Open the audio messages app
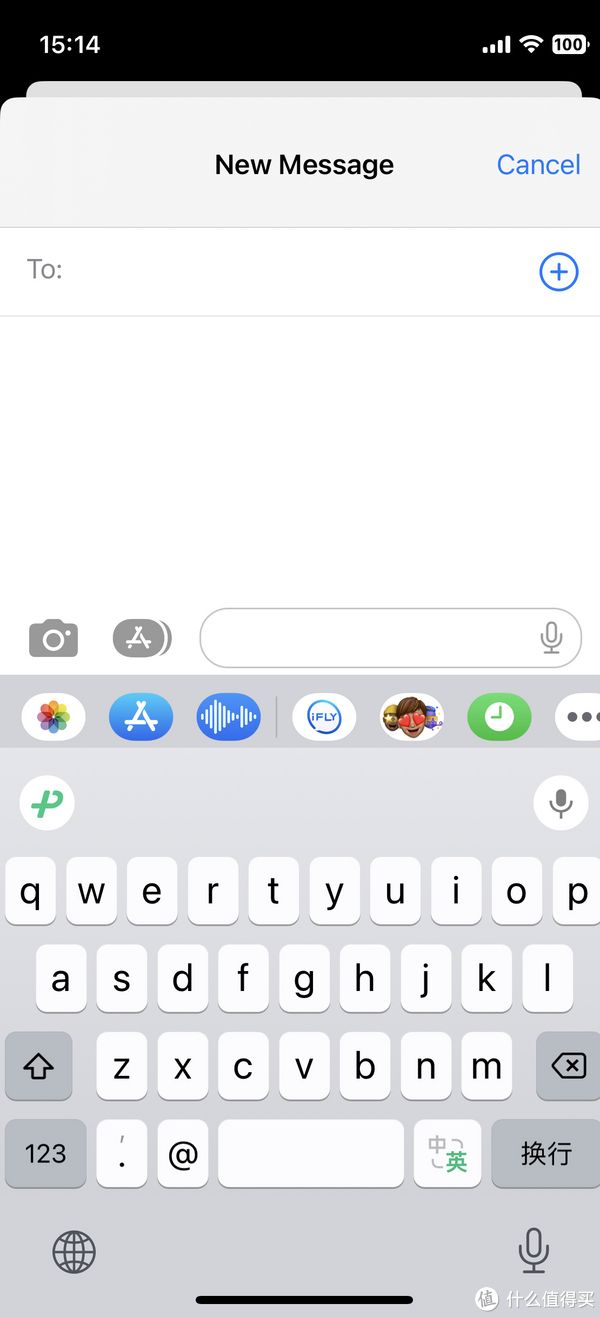The height and width of the screenshot is (1317, 600). [228, 717]
